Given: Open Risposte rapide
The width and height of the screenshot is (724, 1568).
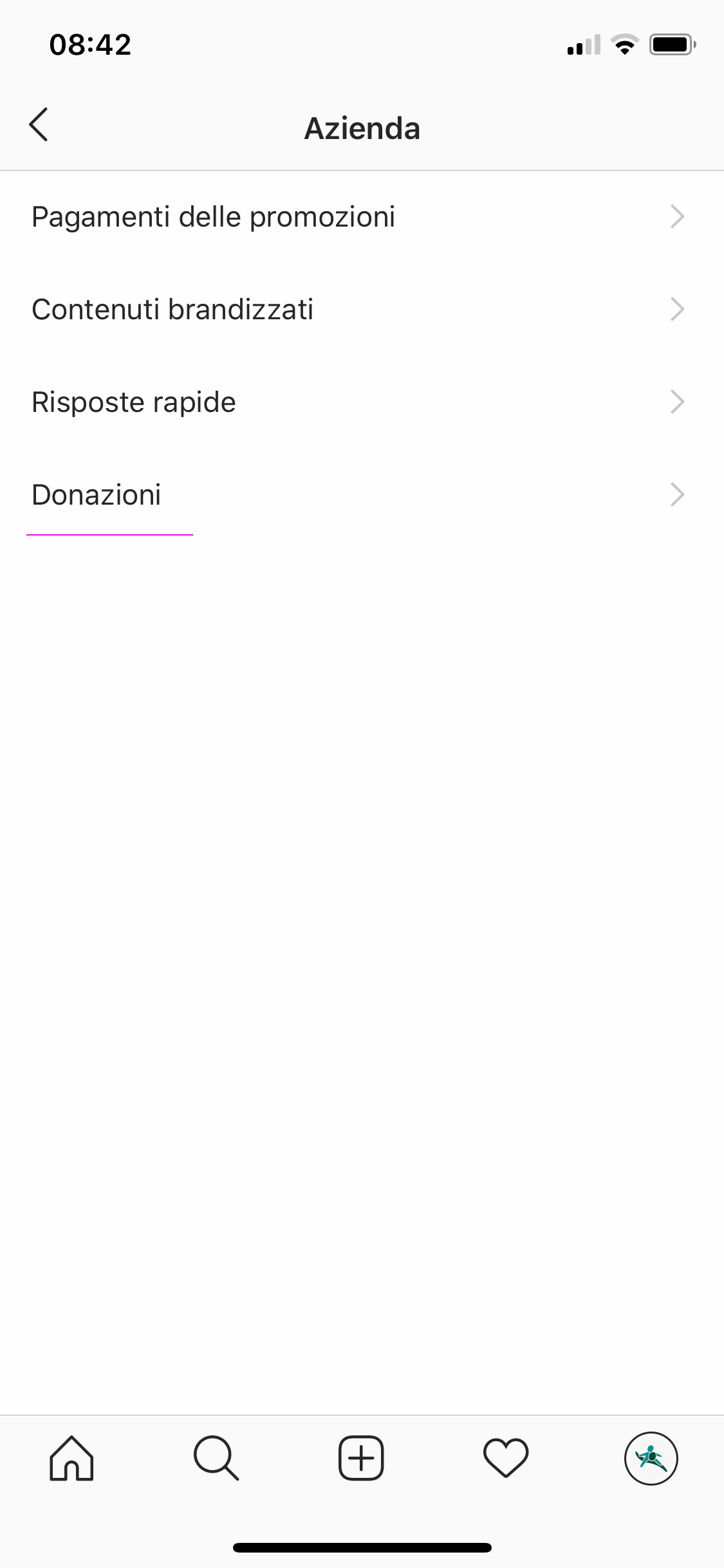Looking at the screenshot, I should 362,402.
